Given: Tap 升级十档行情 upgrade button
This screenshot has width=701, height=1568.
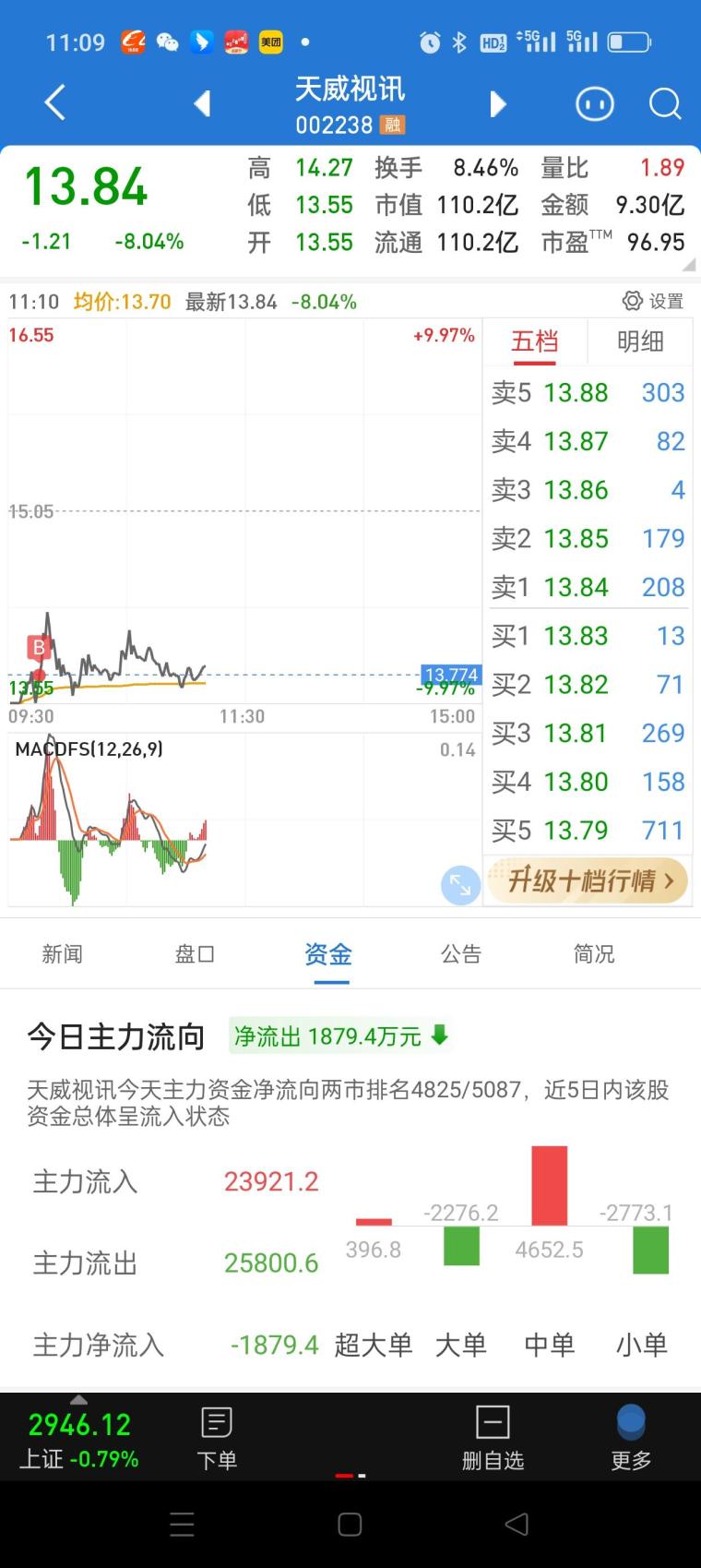Looking at the screenshot, I should tap(588, 880).
